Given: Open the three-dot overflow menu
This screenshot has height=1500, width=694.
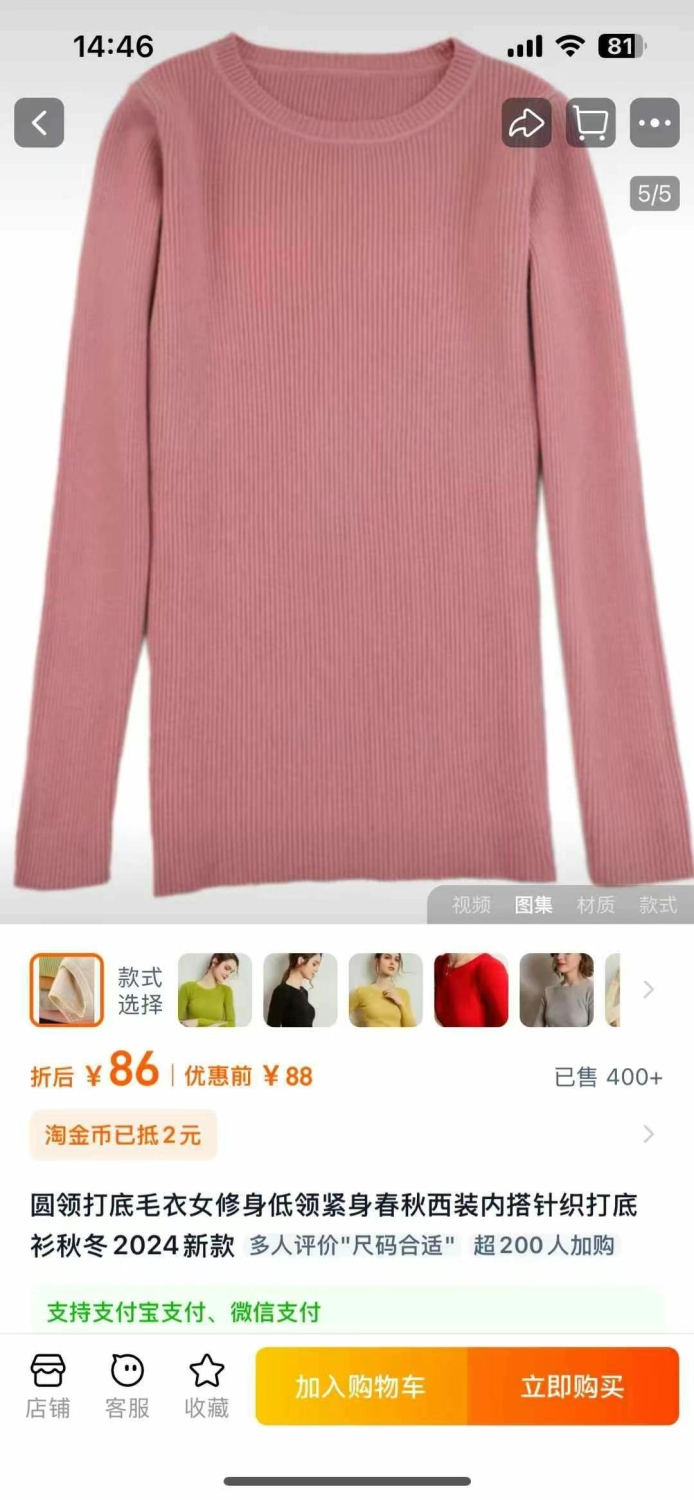Looking at the screenshot, I should [654, 123].
